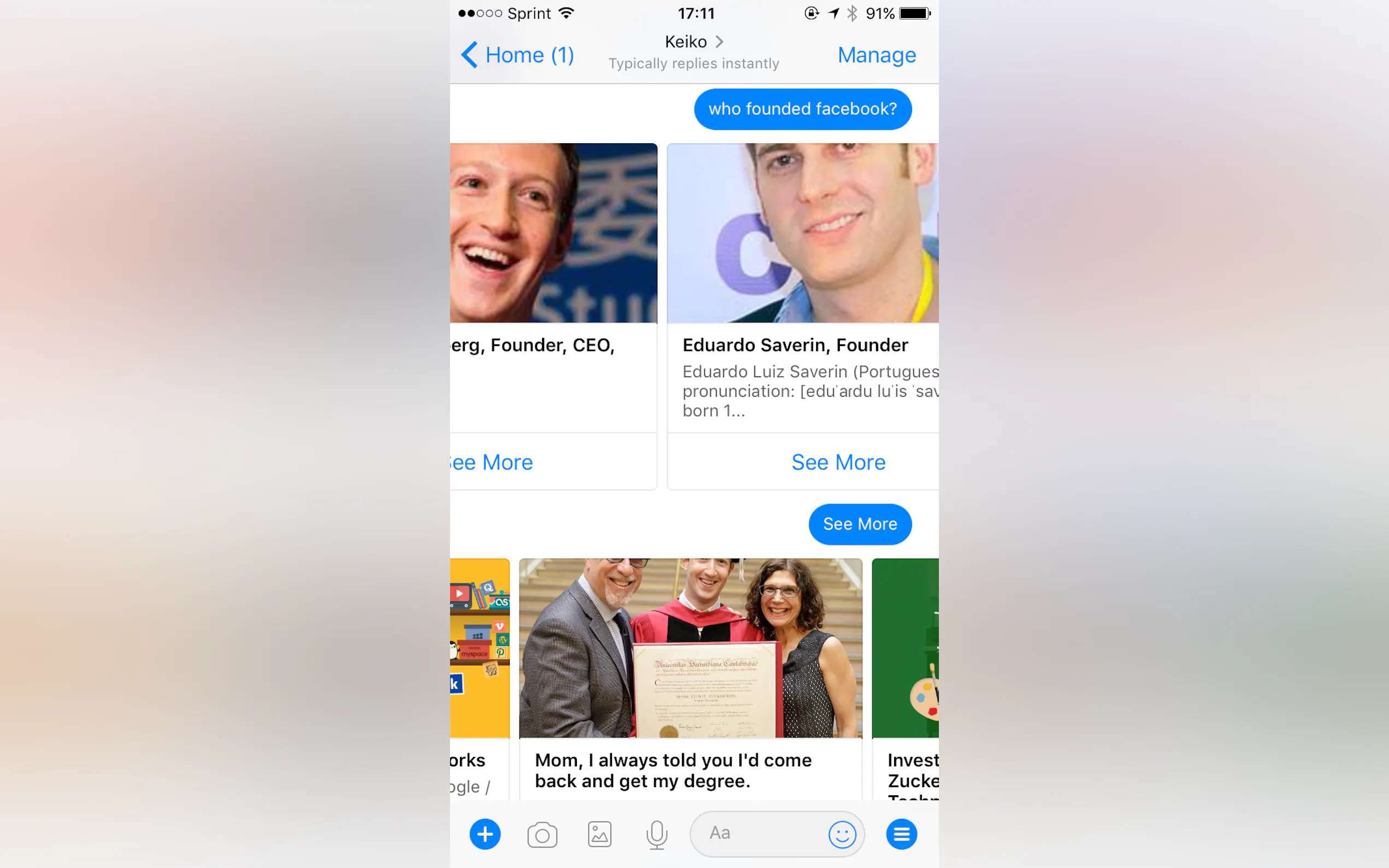This screenshot has width=1389, height=868.
Task: Tap the blue See More bubble
Action: pyautogui.click(x=860, y=524)
